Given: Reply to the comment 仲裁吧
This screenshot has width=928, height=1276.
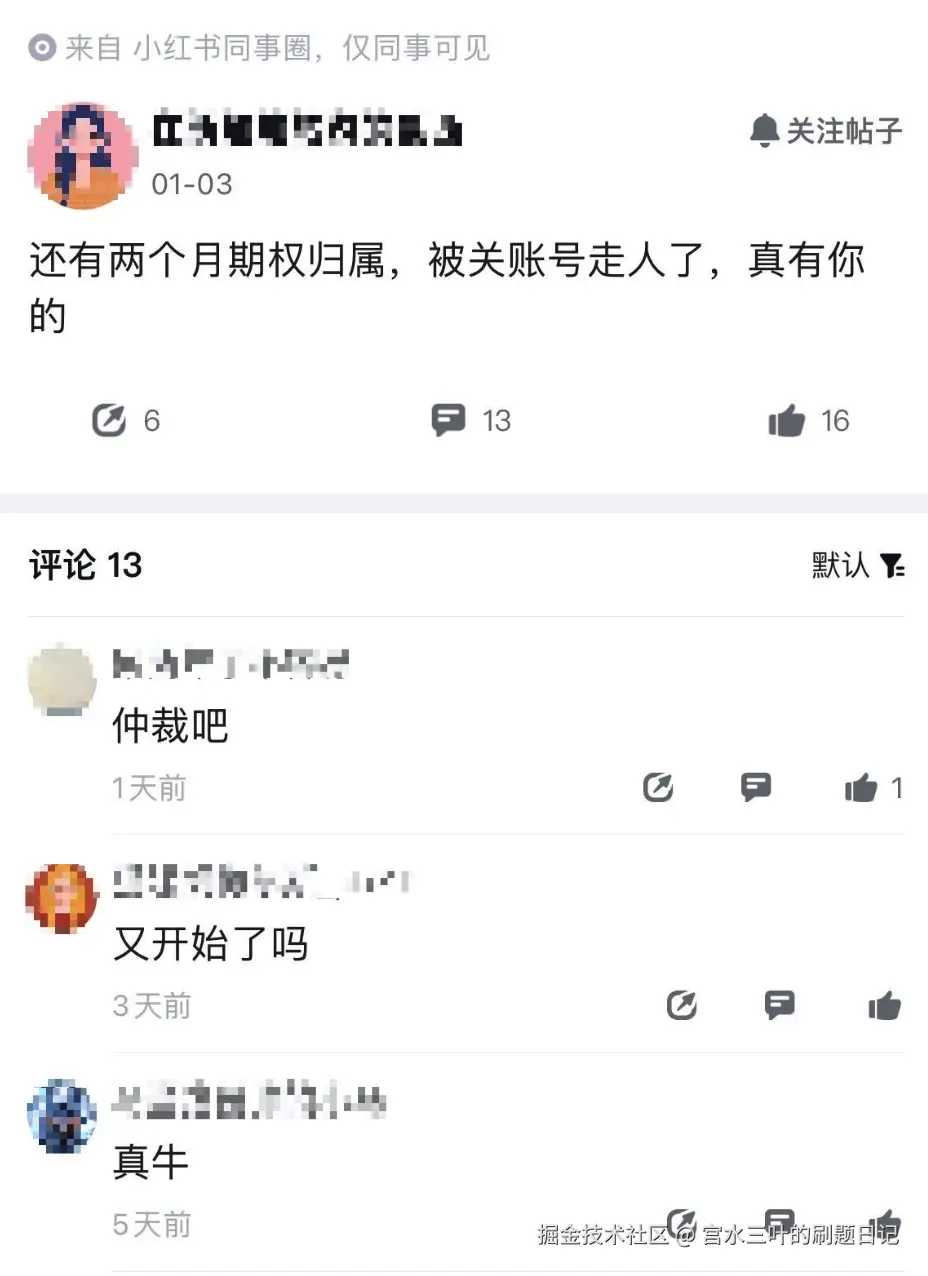Looking at the screenshot, I should tap(756, 788).
